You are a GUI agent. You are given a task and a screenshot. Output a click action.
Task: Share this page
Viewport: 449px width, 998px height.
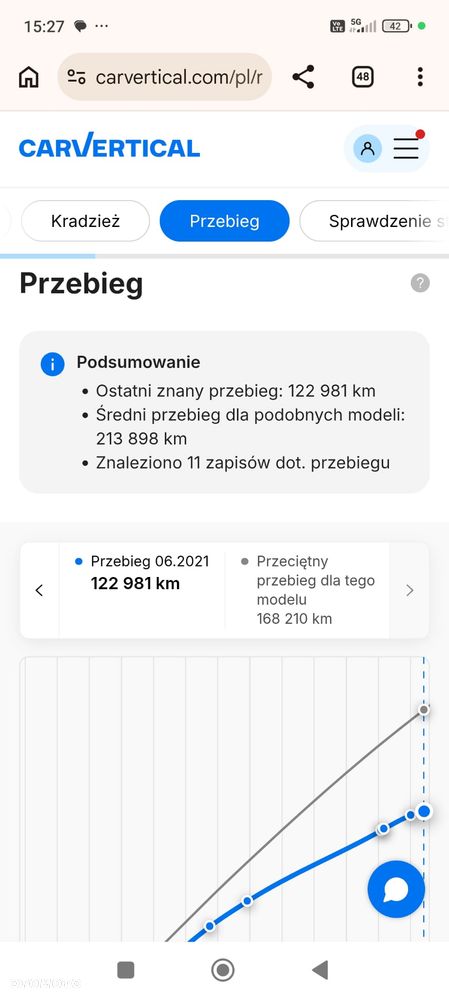303,77
